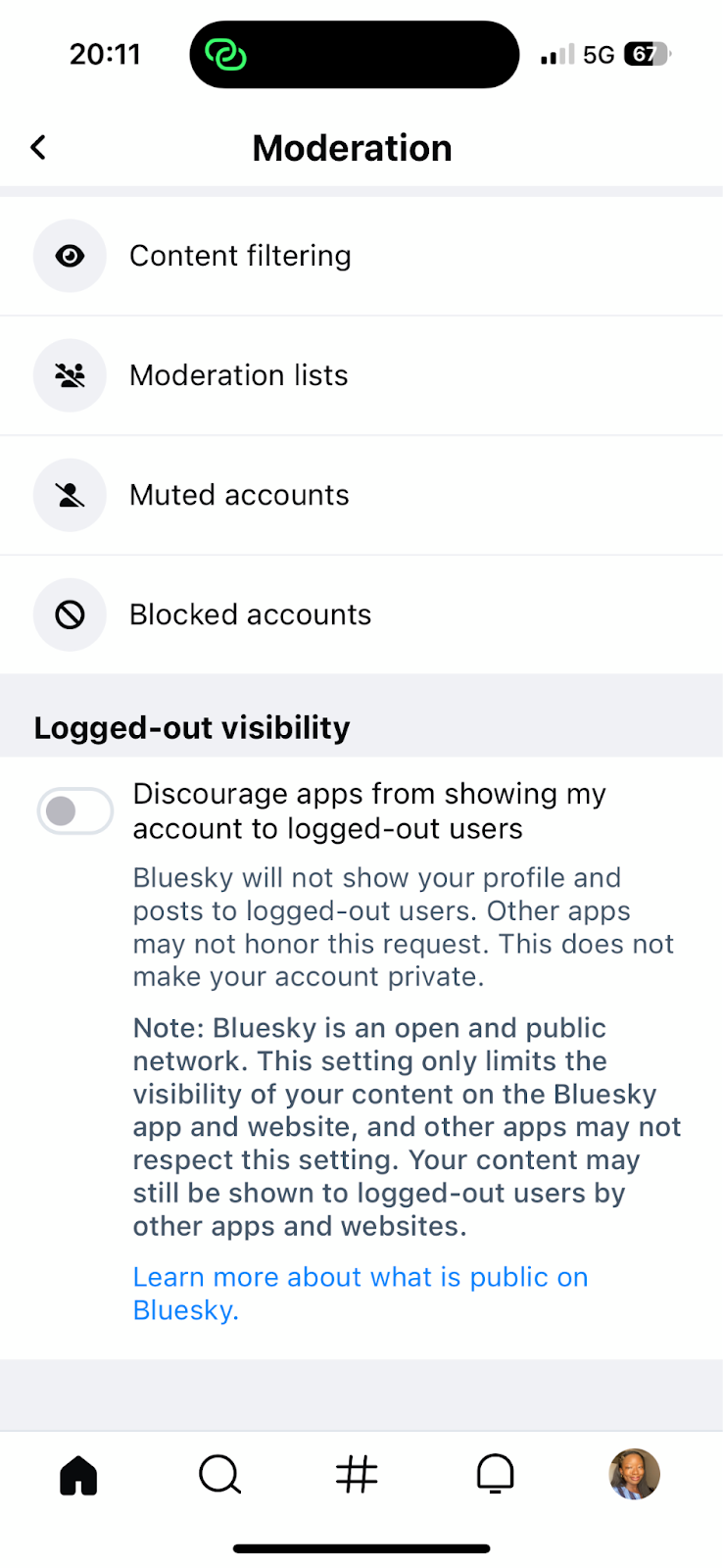Open the link about what is public on Bluesky
This screenshot has height=1568, width=723.
pyautogui.click(x=360, y=1294)
